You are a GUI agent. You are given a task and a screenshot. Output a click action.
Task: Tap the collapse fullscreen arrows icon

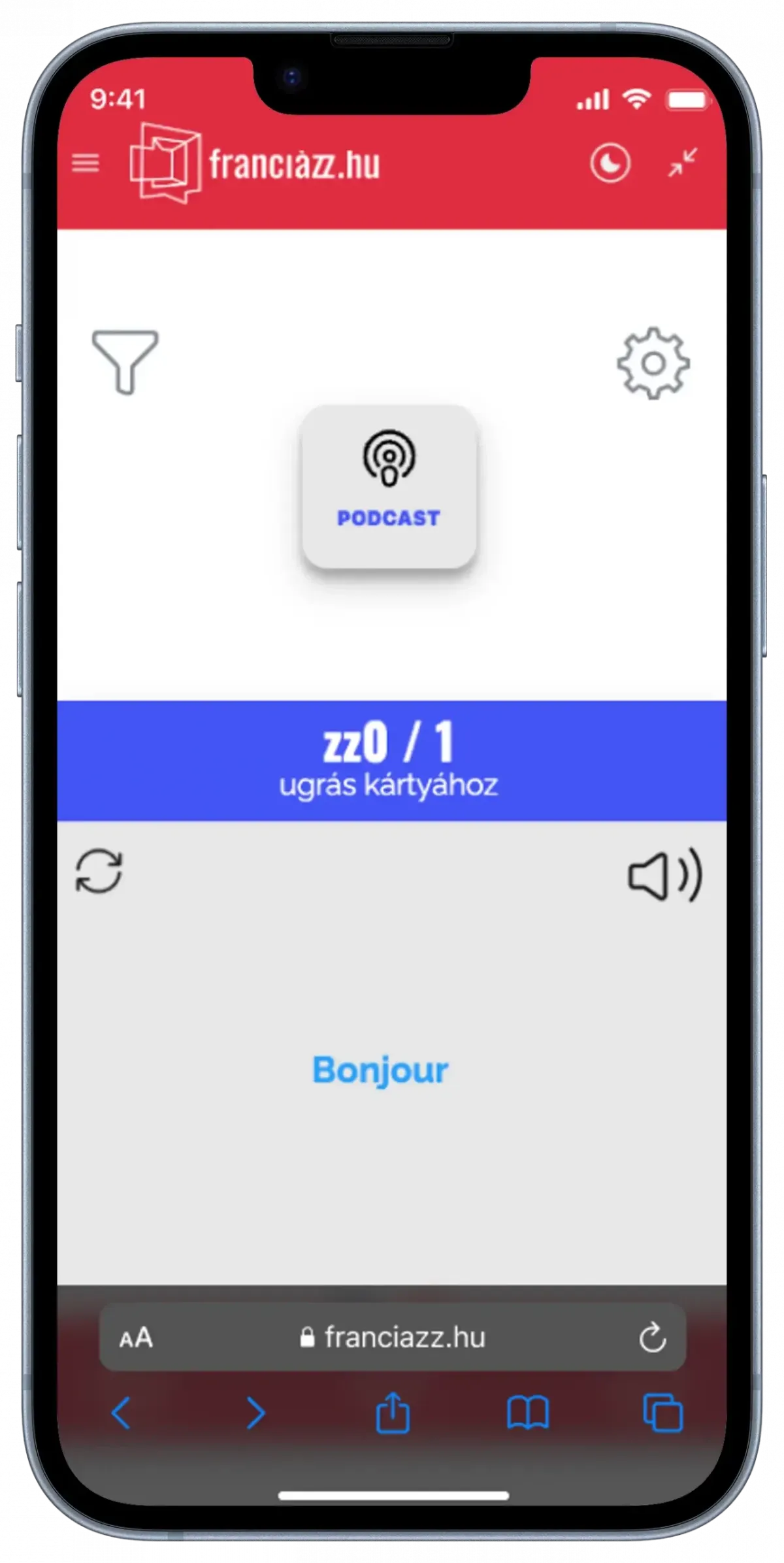click(x=682, y=163)
